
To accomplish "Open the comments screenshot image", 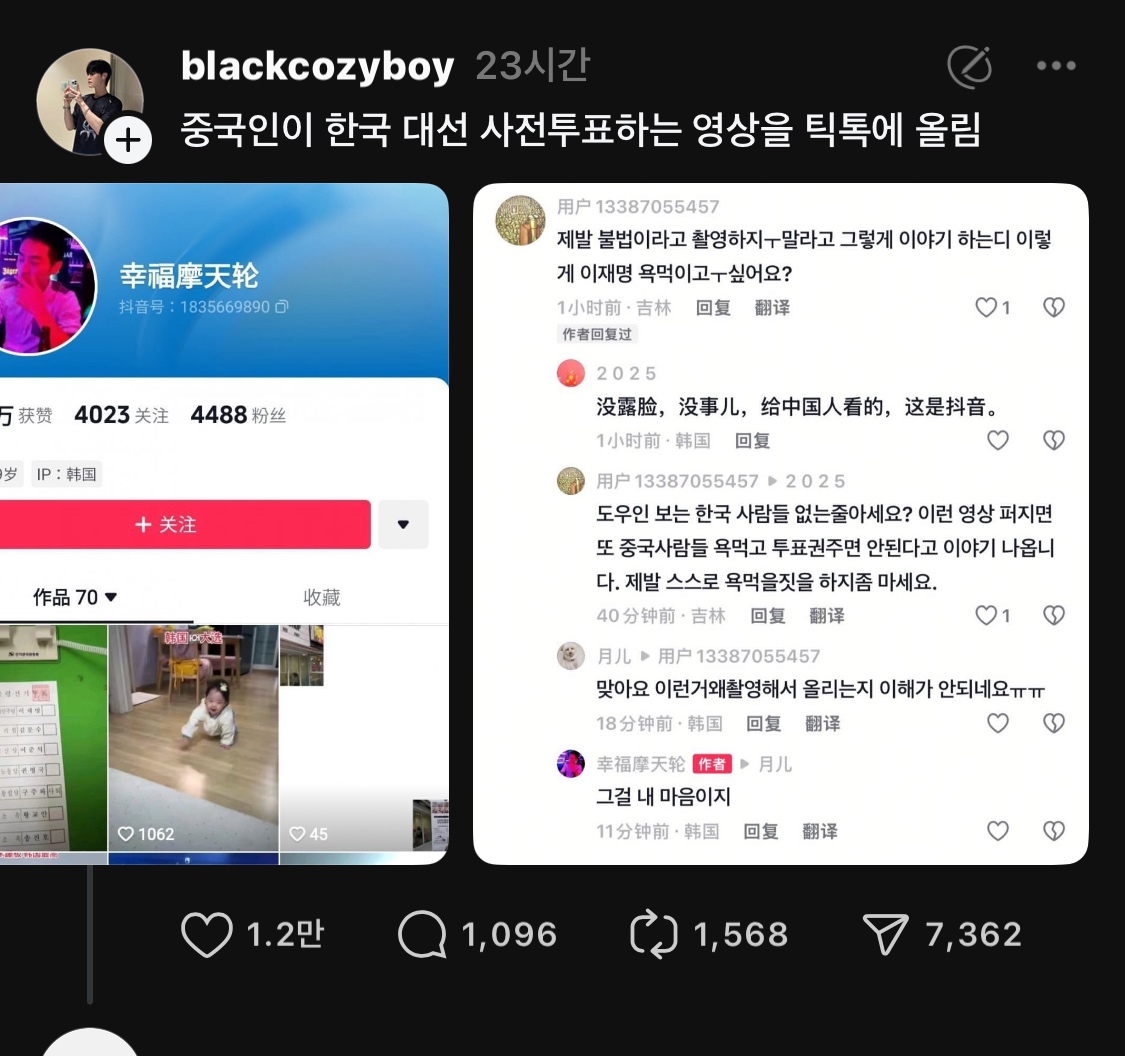I will pyautogui.click(x=780, y=523).
